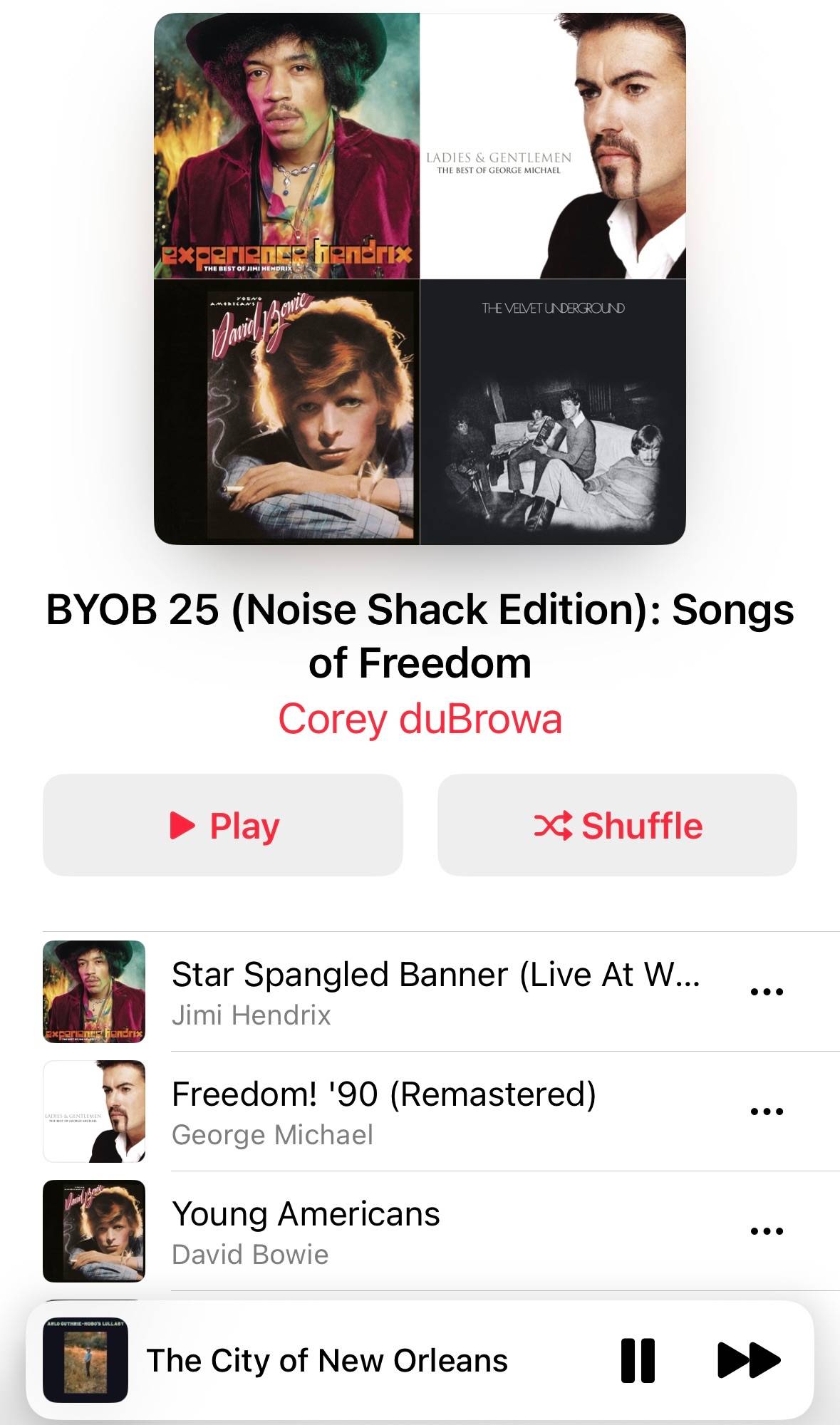Open Corey duBrowa's profile link

coord(420,718)
